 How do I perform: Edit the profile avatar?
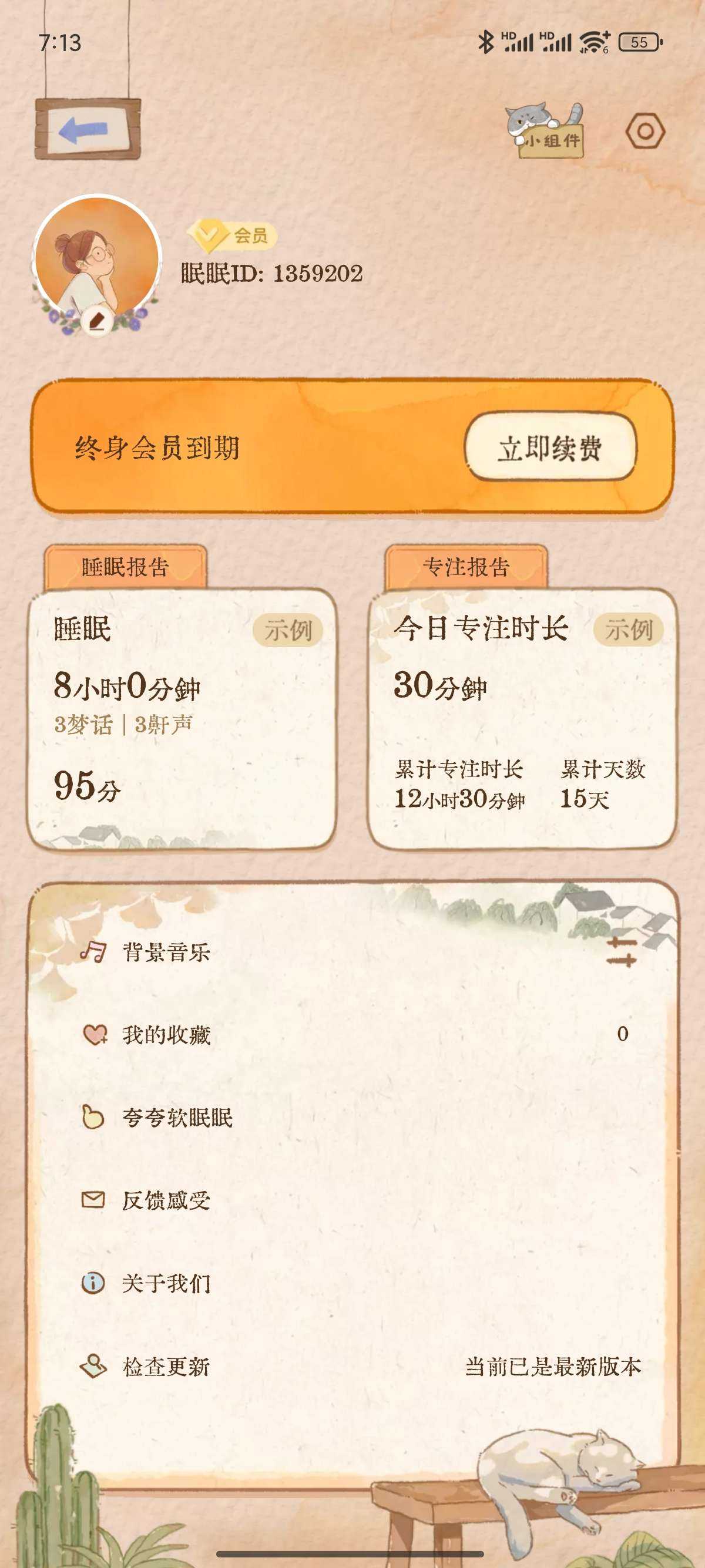(97, 321)
